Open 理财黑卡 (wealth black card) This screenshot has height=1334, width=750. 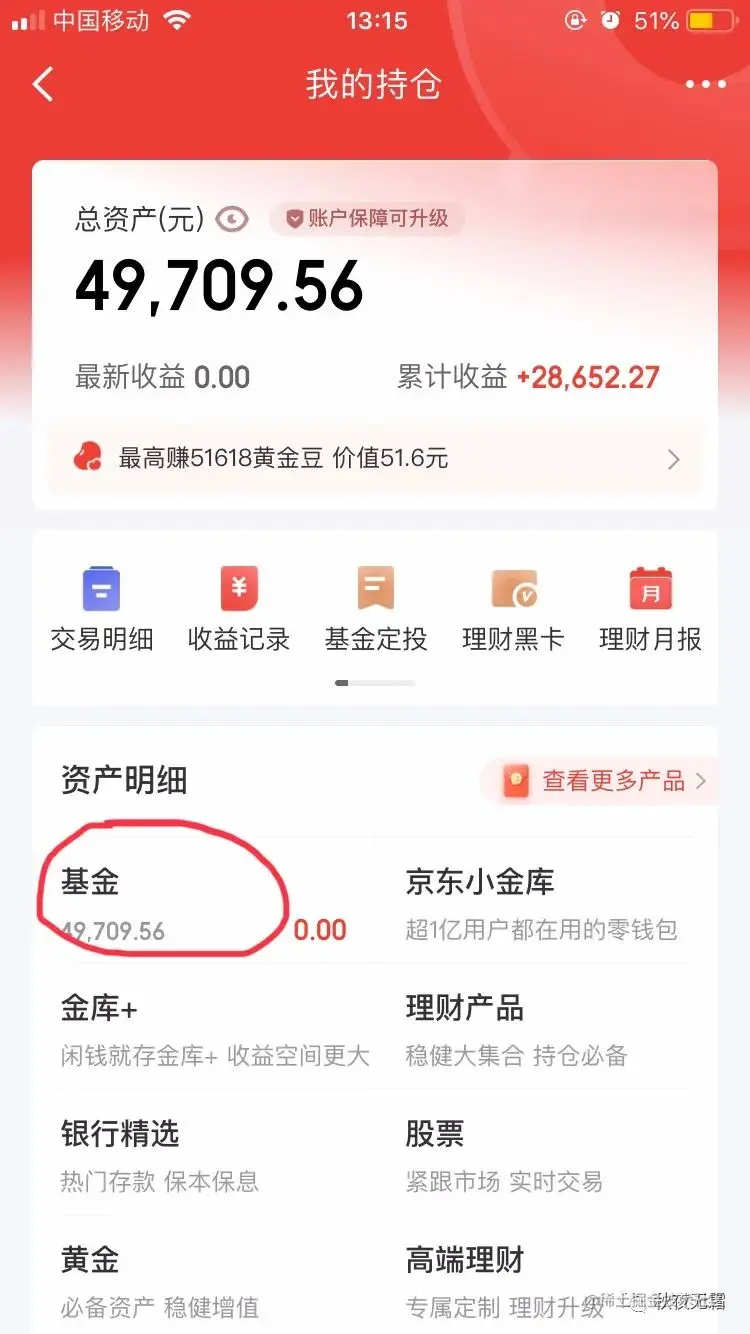point(513,605)
